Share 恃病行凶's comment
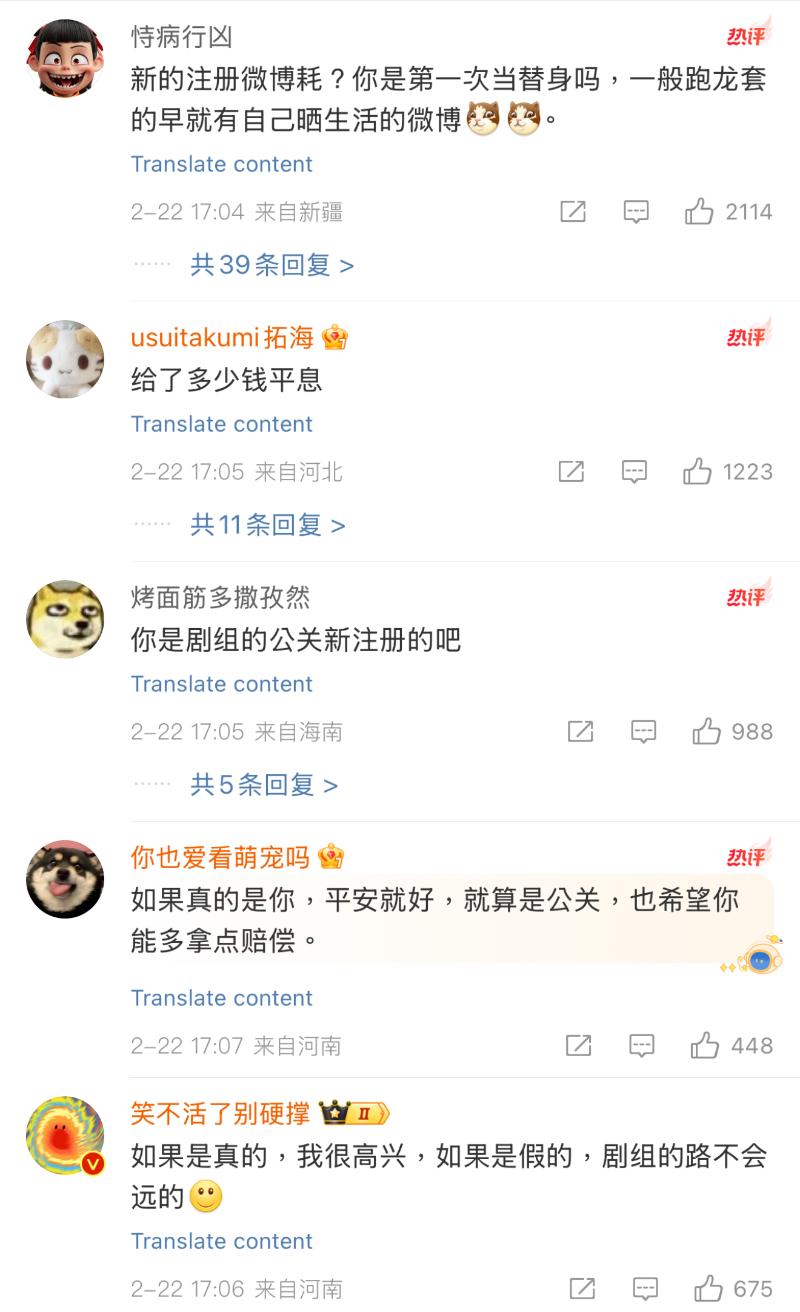The image size is (800, 1312). (573, 211)
